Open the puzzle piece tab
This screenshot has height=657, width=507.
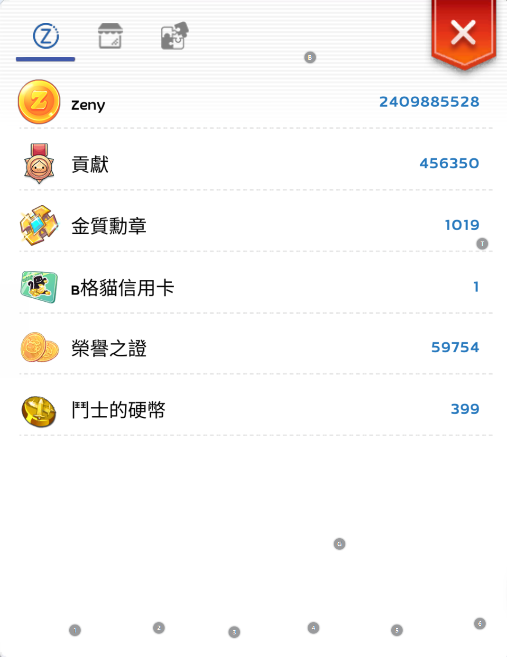[x=174, y=36]
